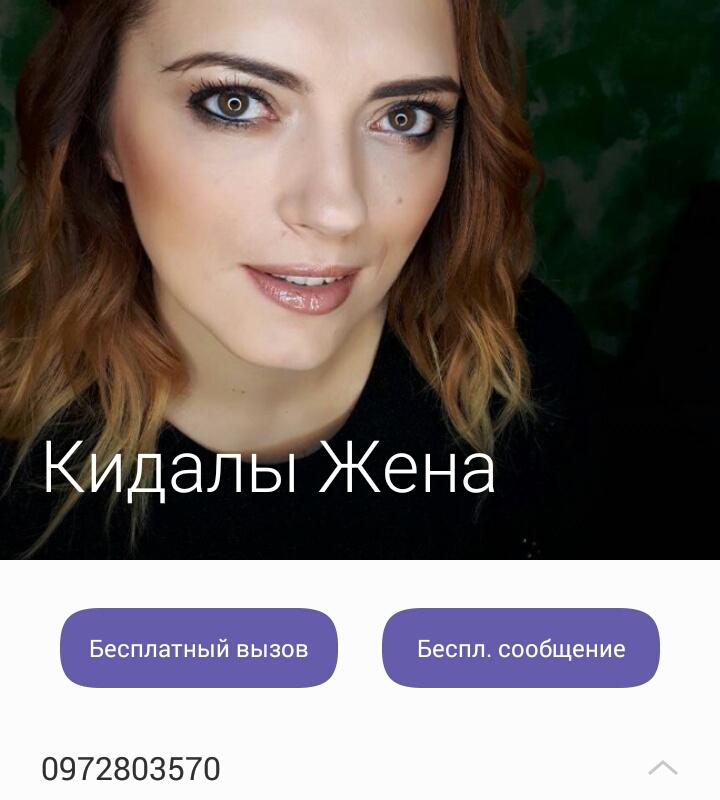Send a free message via Беспл. сообщение
Image resolution: width=720 pixels, height=800 pixels.
521,648
